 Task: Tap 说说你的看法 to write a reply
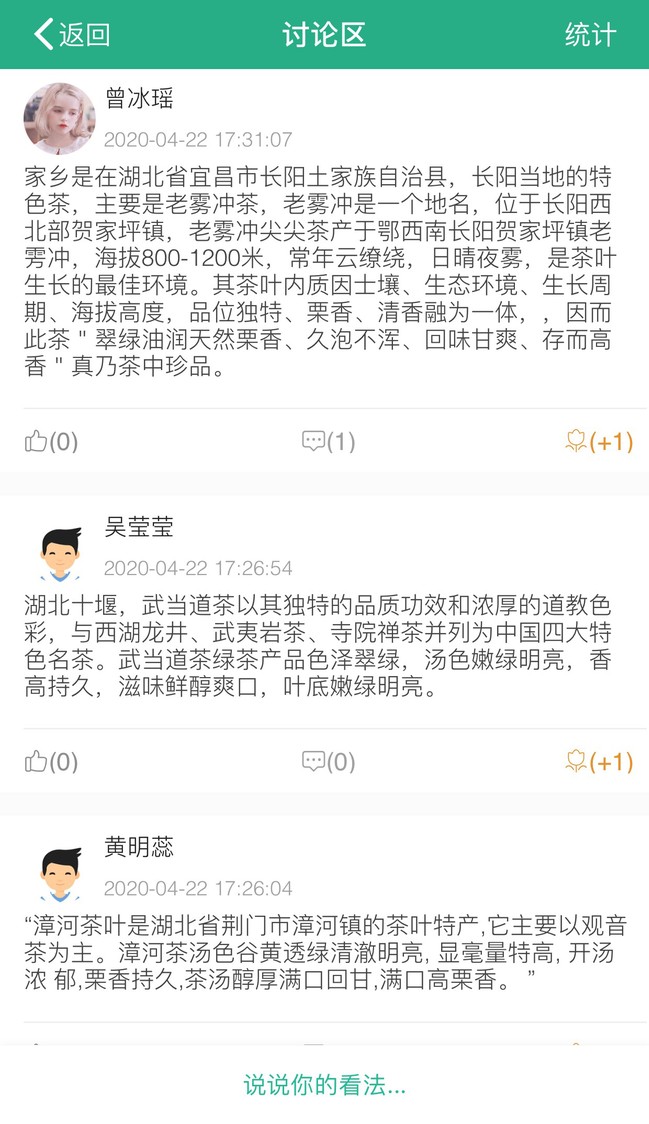tap(324, 1085)
